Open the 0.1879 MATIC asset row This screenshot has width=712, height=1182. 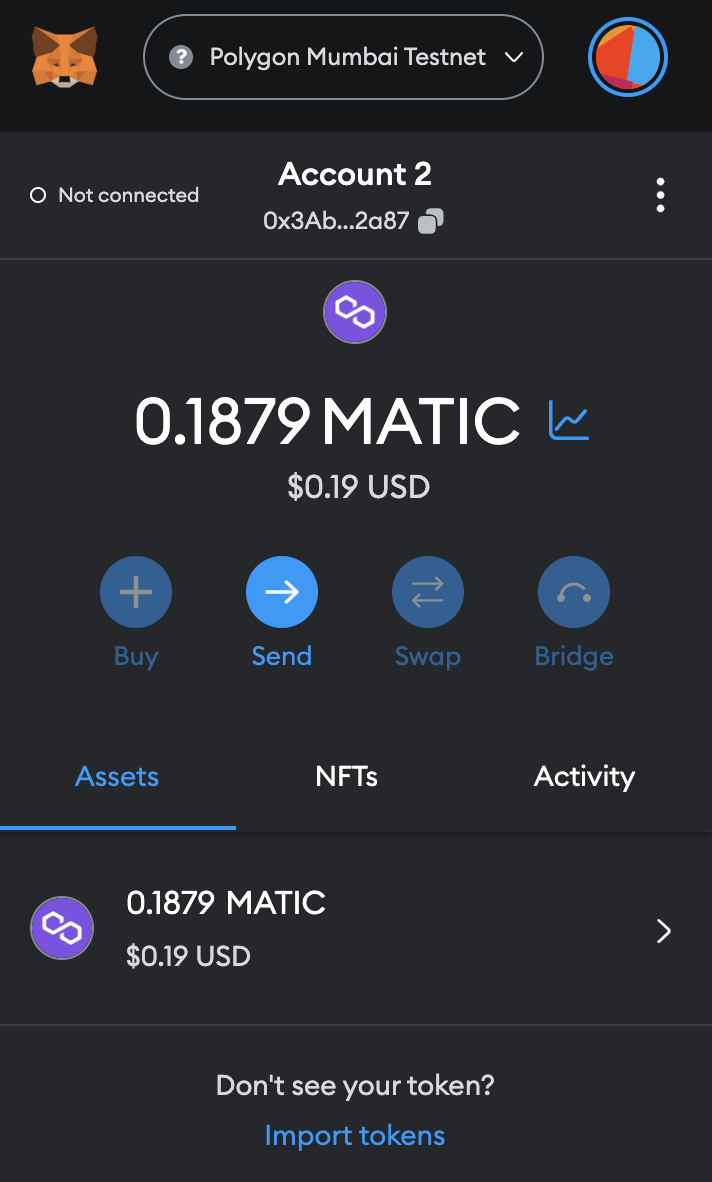355,930
